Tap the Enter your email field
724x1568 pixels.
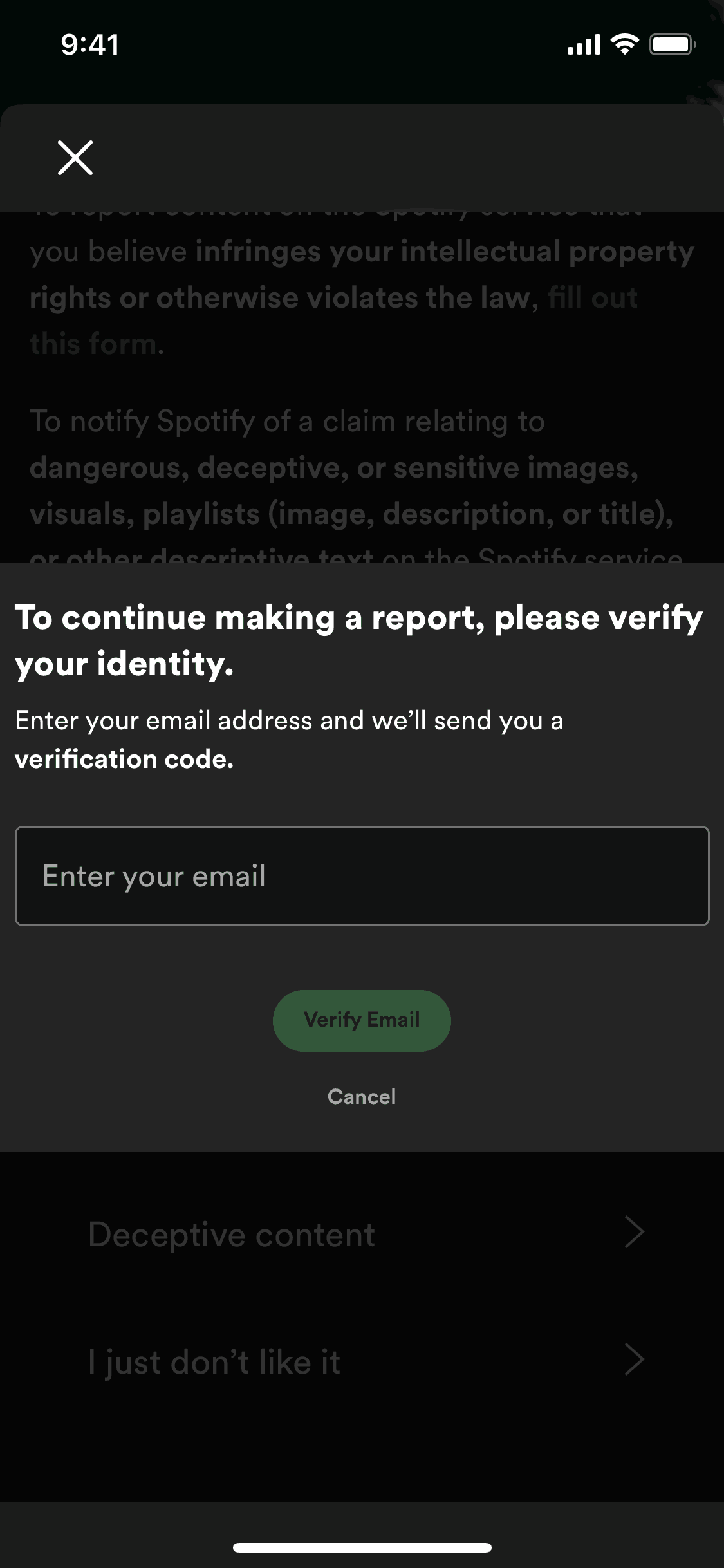[x=362, y=876]
